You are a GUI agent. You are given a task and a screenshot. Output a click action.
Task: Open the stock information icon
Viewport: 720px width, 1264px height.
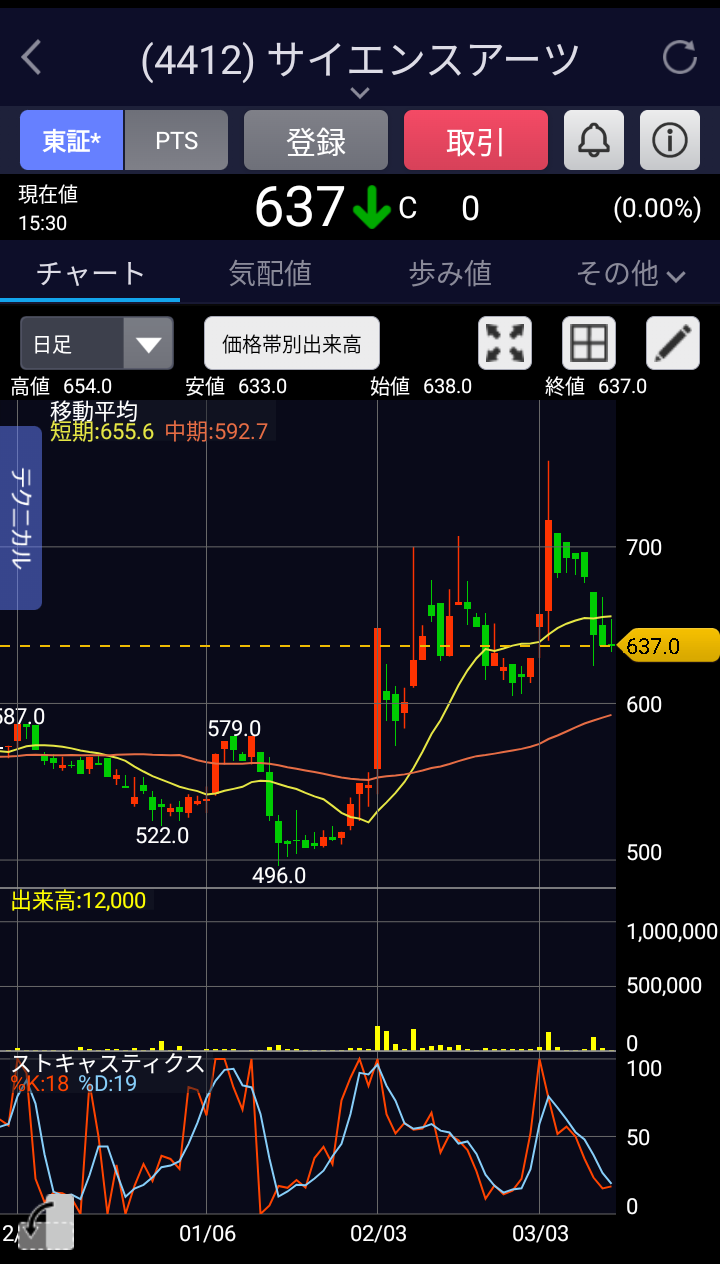point(669,141)
